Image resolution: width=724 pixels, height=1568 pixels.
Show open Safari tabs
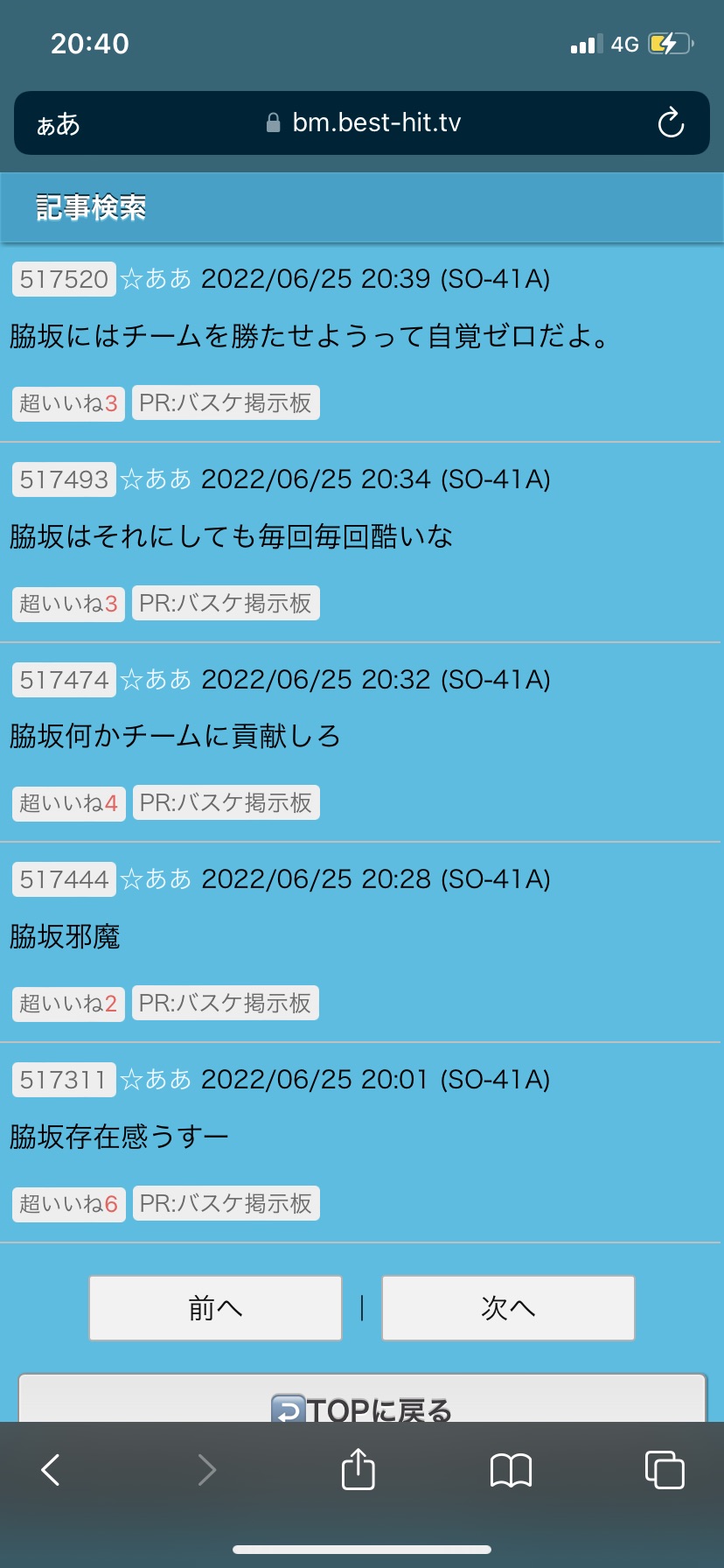coord(665,1470)
